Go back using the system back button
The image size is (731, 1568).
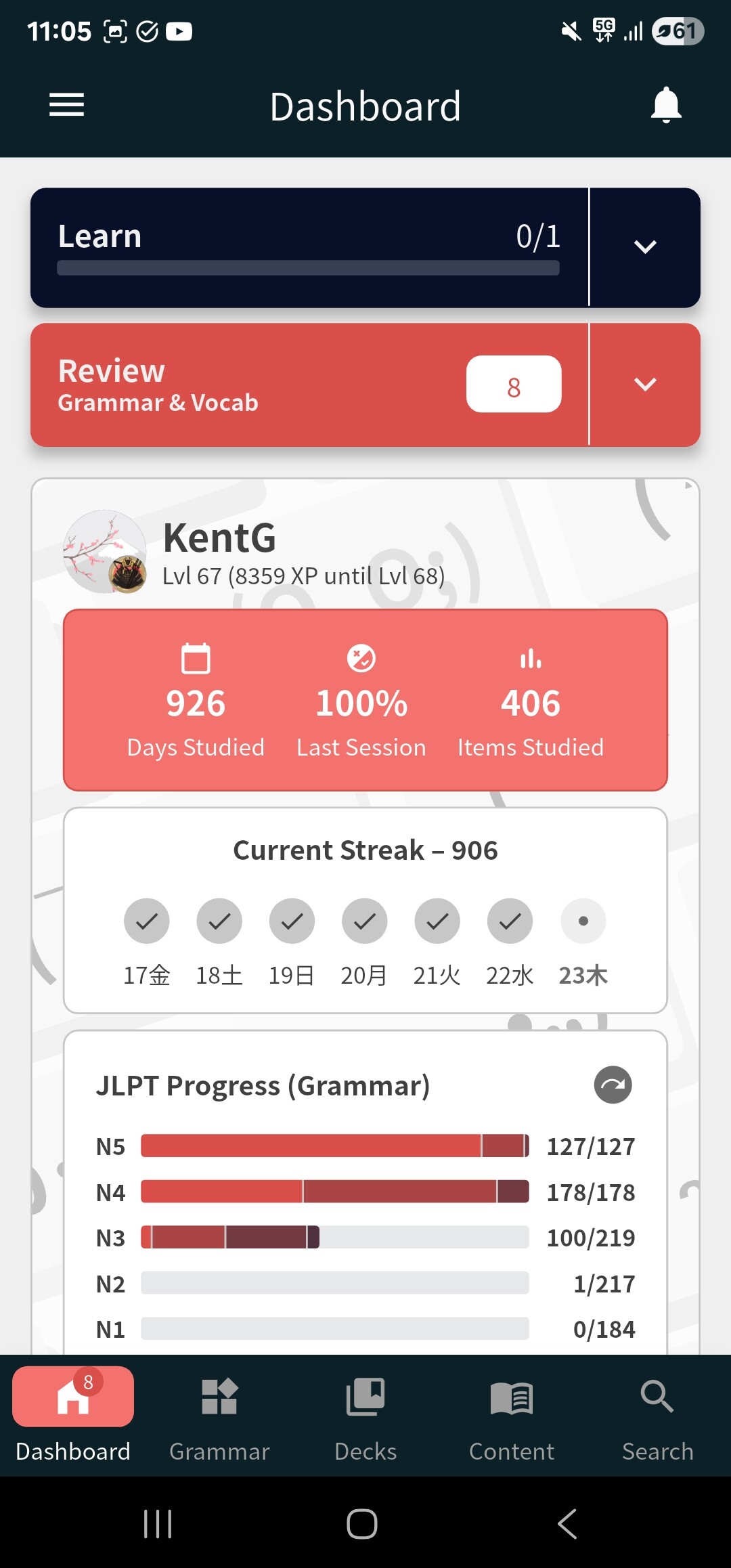[567, 1524]
